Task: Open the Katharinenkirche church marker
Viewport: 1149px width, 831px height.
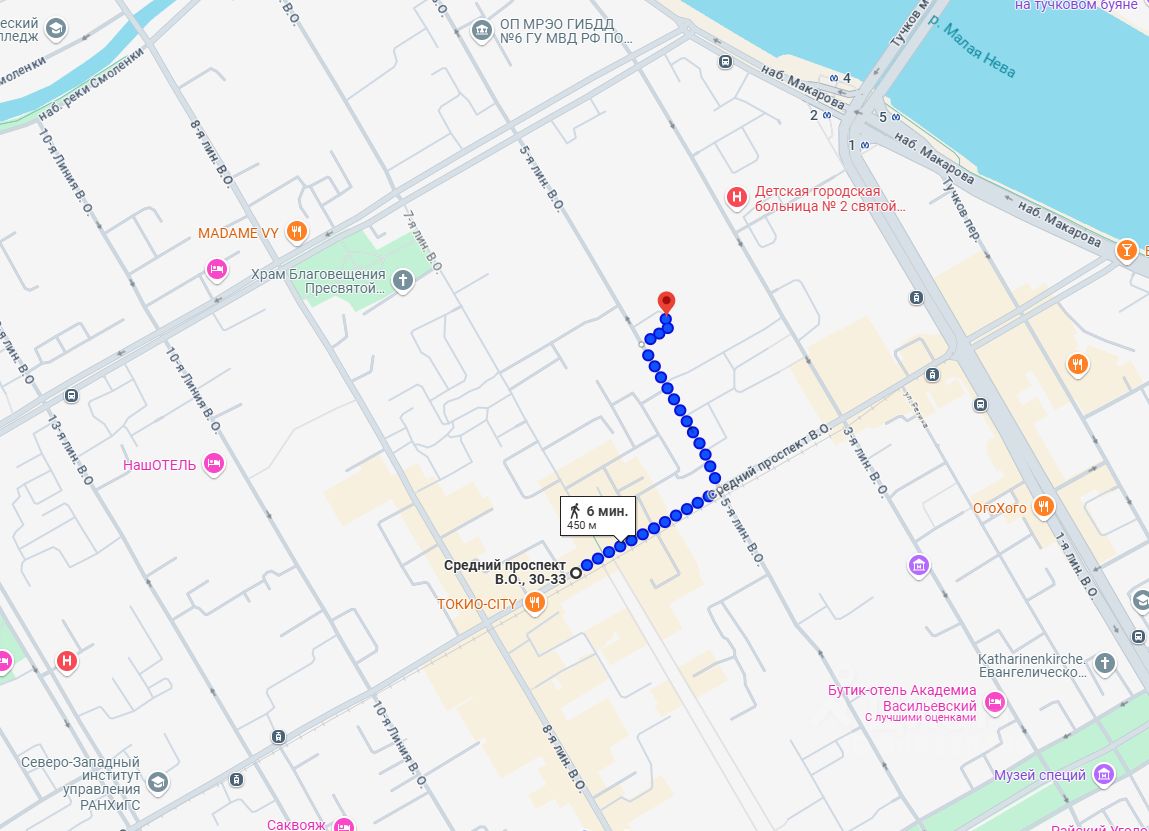Action: pos(1103,664)
